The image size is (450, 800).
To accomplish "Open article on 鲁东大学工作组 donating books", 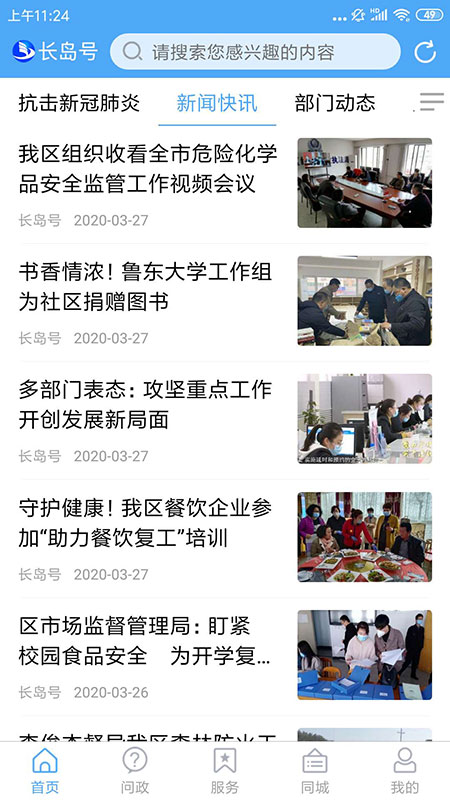I will click(225, 303).
